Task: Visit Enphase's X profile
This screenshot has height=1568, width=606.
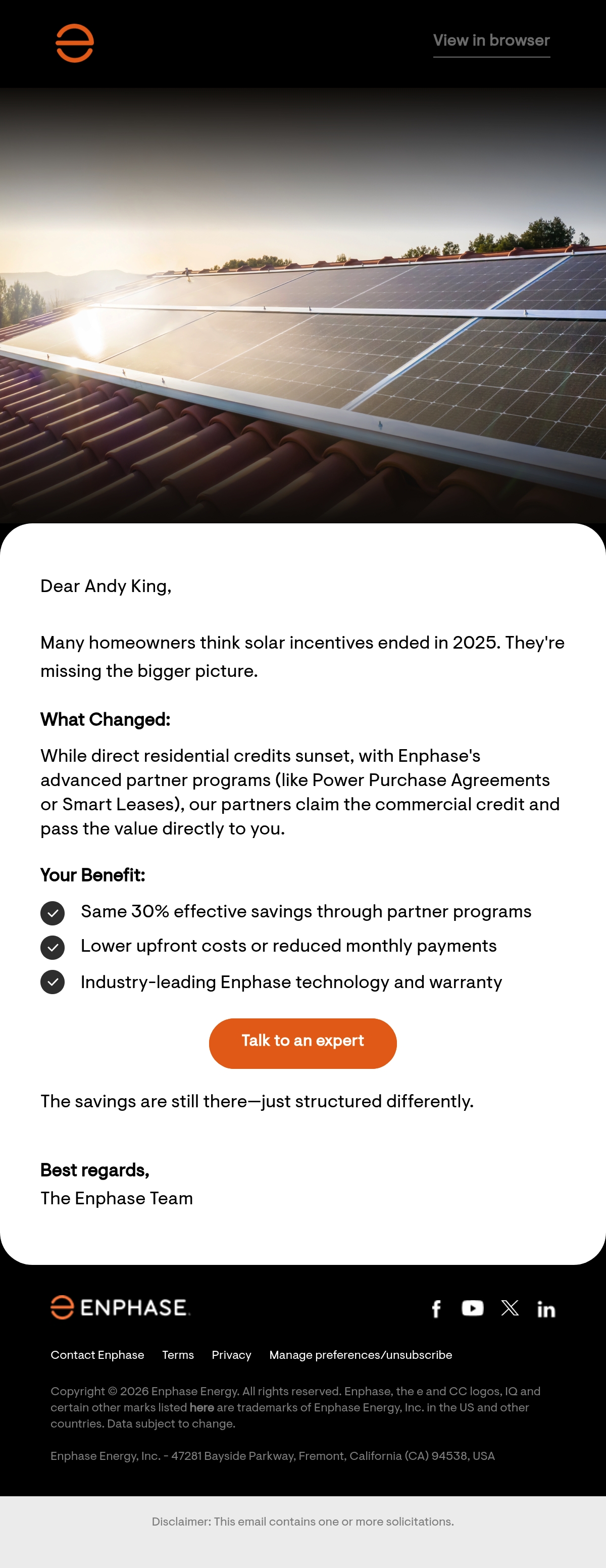Action: pyautogui.click(x=510, y=1308)
